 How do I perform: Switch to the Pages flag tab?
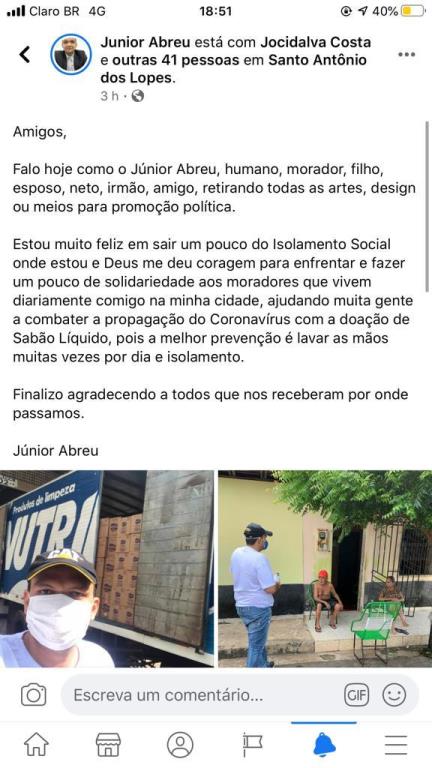pyautogui.click(x=252, y=745)
